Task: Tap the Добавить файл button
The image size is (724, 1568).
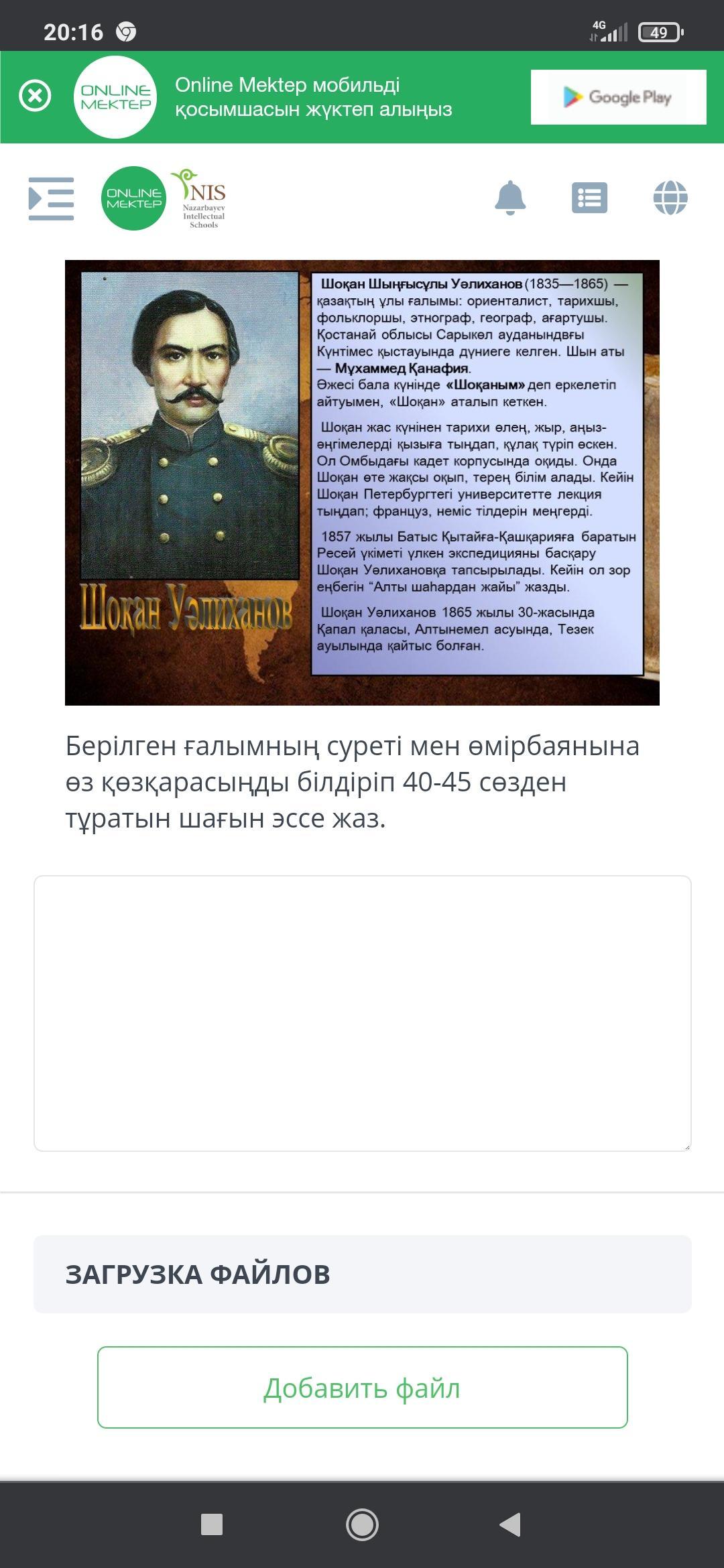Action: [362, 1388]
